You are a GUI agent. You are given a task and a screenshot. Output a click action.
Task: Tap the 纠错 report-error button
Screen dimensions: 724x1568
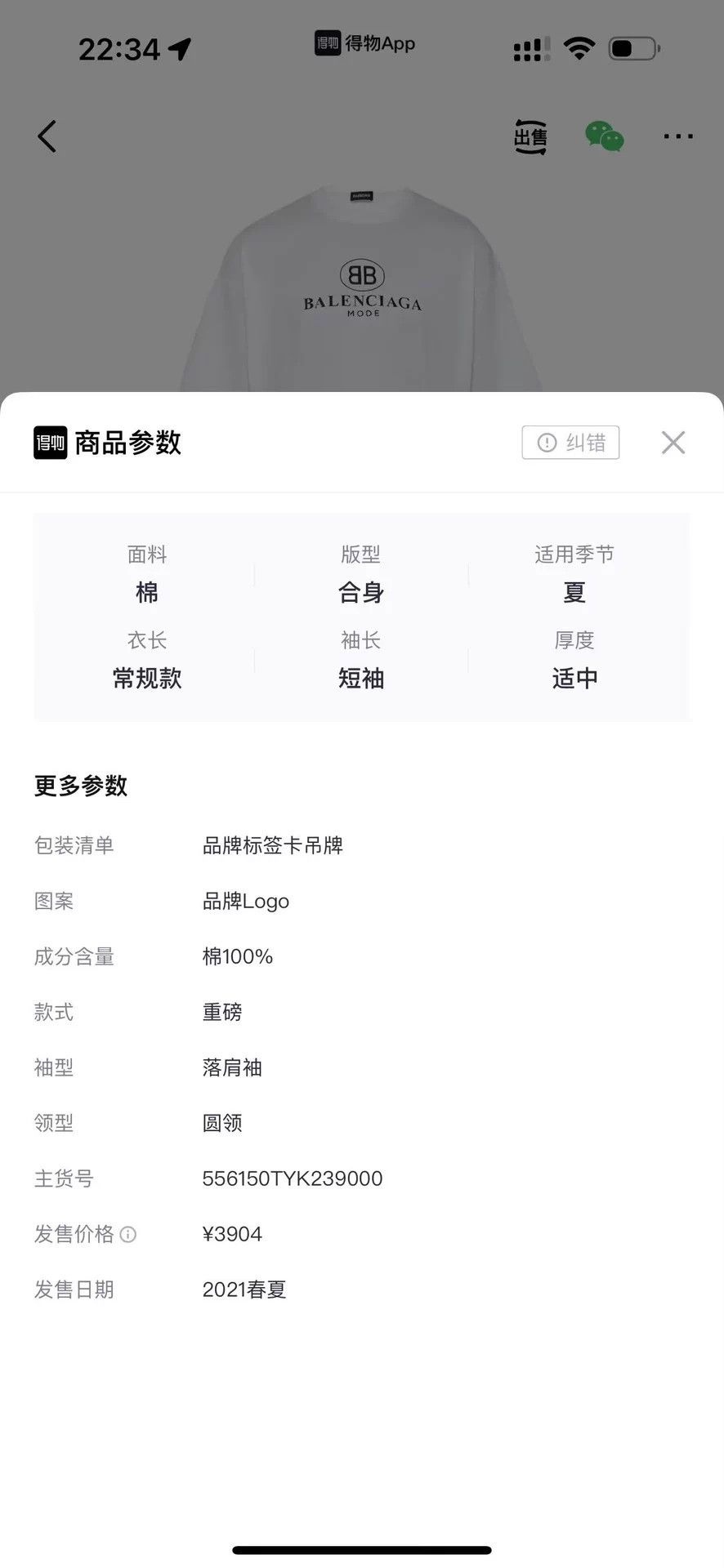click(x=570, y=443)
